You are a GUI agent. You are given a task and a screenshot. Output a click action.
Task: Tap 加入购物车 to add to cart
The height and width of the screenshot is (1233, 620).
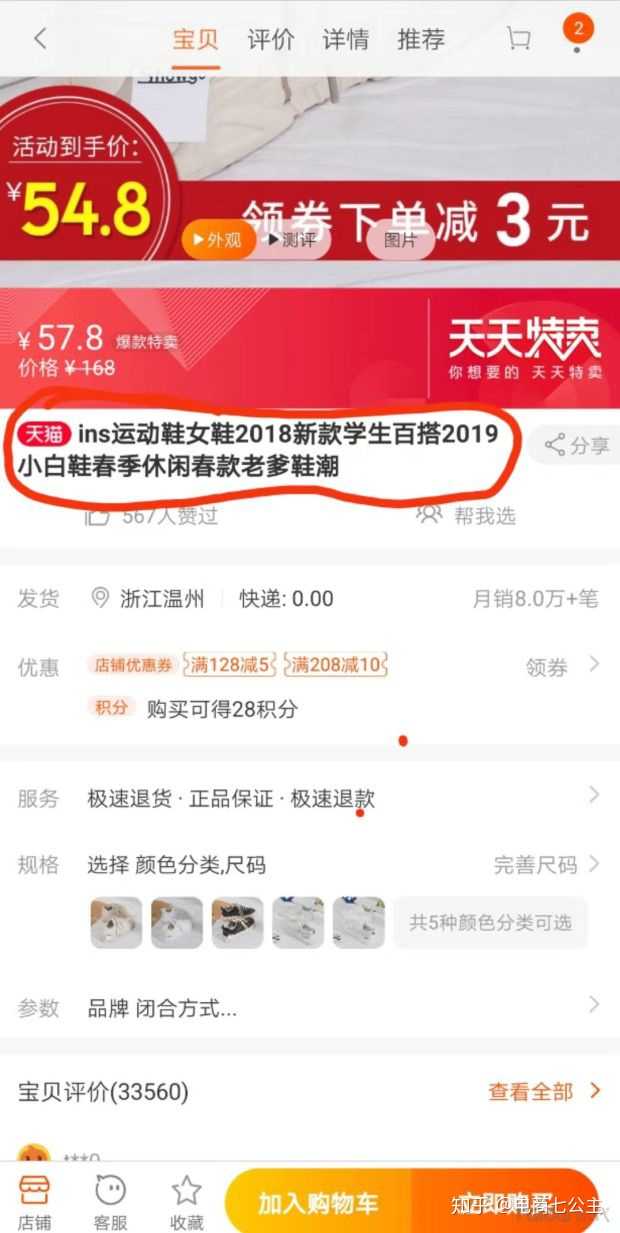pyautogui.click(x=318, y=1203)
